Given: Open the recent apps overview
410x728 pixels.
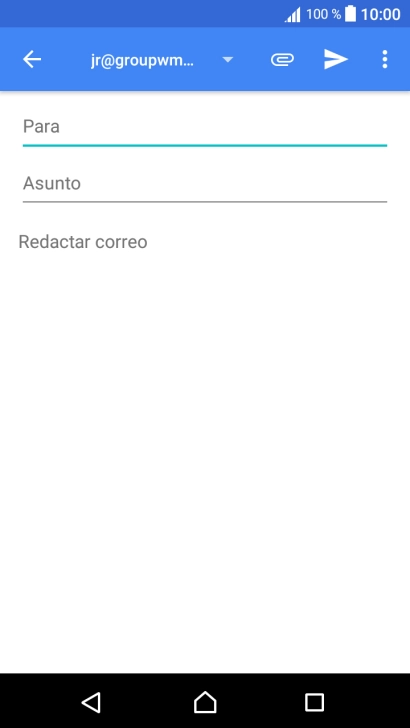Looking at the screenshot, I should tap(314, 702).
